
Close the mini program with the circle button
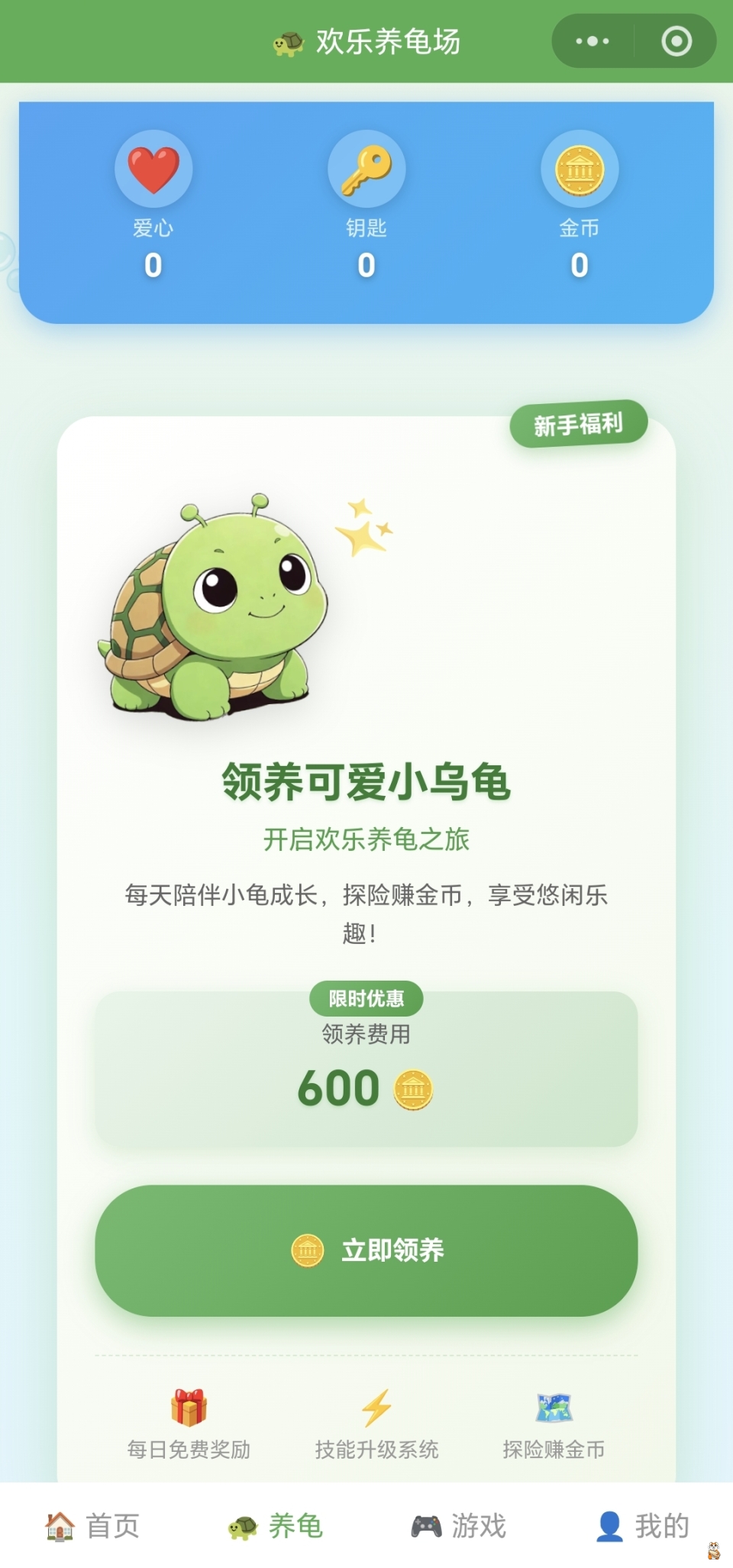676,41
